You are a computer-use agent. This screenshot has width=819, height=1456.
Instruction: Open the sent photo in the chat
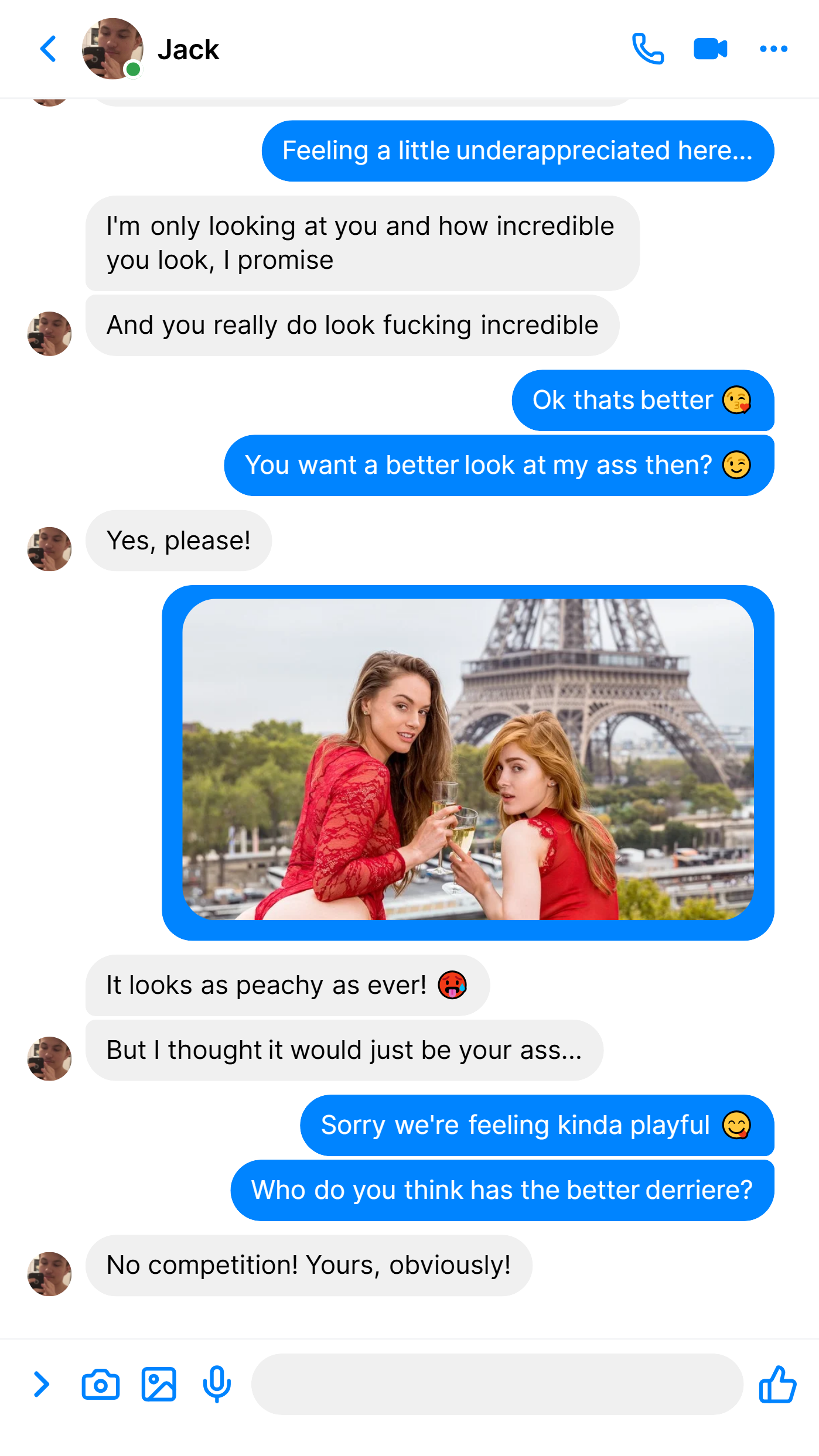coord(468,759)
